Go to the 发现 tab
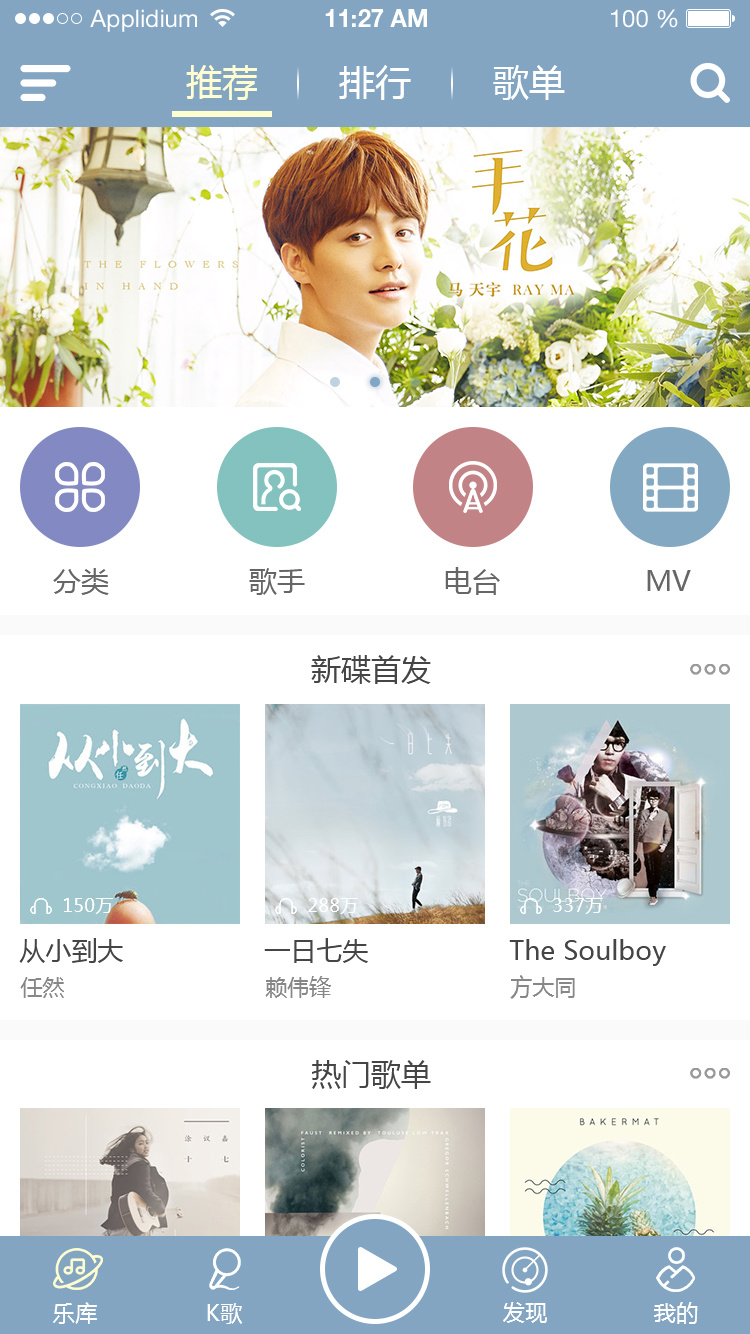 (525, 1286)
